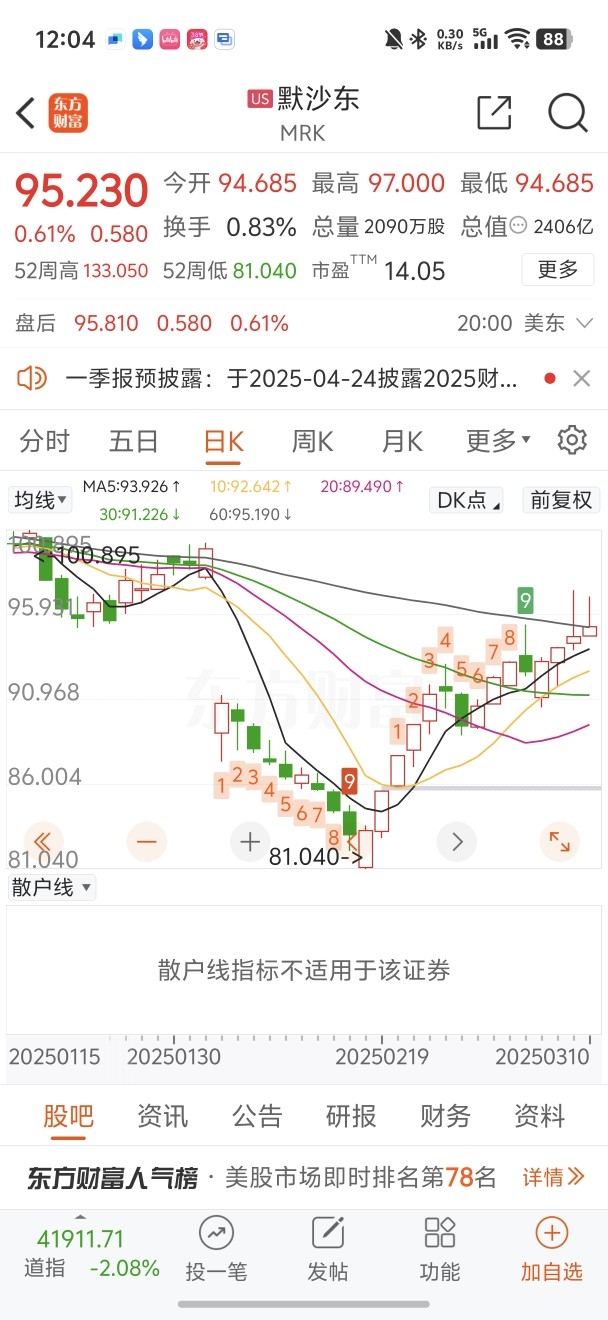Open chart settings gear icon
Image resolution: width=608 pixels, height=1320 pixels.
[x=572, y=440]
